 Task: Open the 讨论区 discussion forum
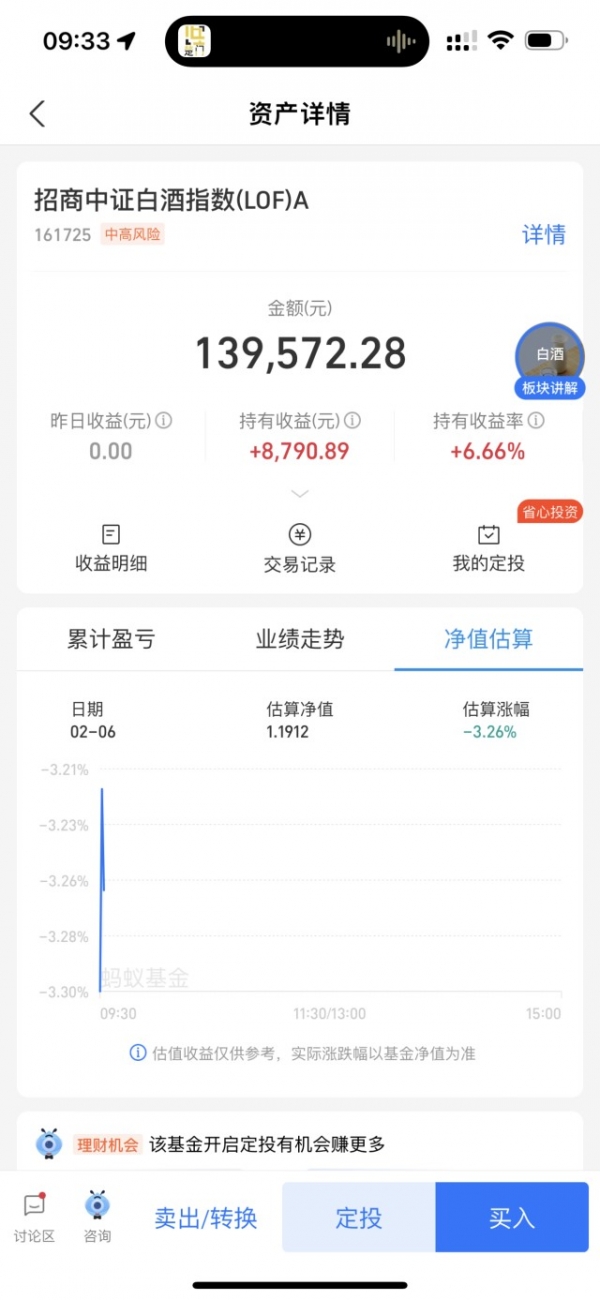pyautogui.click(x=35, y=1218)
